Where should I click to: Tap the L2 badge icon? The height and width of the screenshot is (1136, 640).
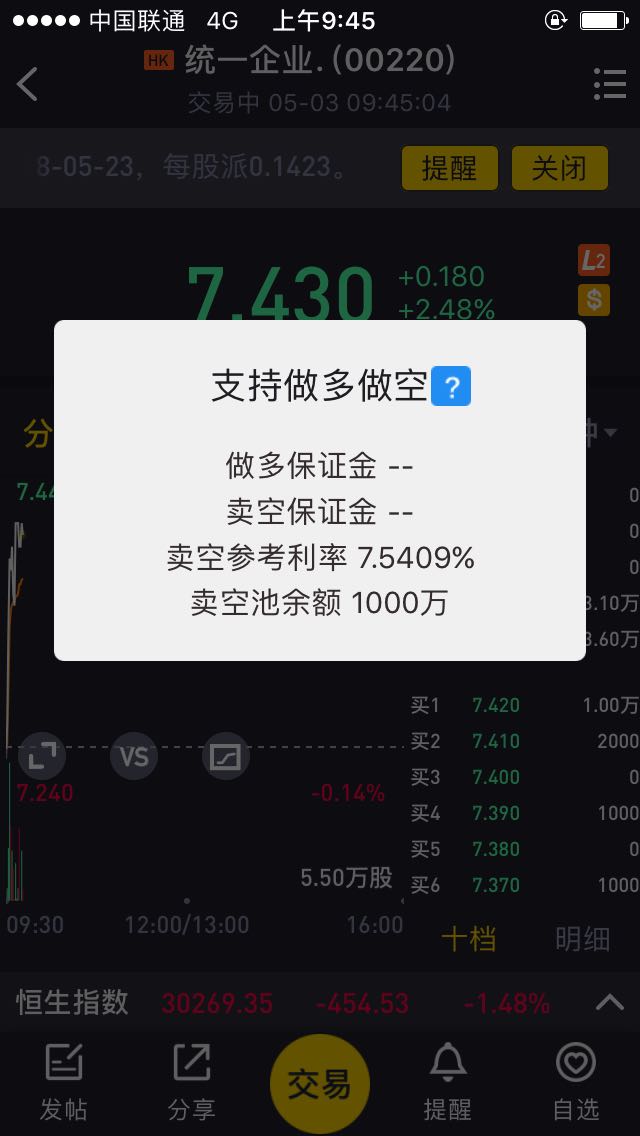tap(594, 261)
